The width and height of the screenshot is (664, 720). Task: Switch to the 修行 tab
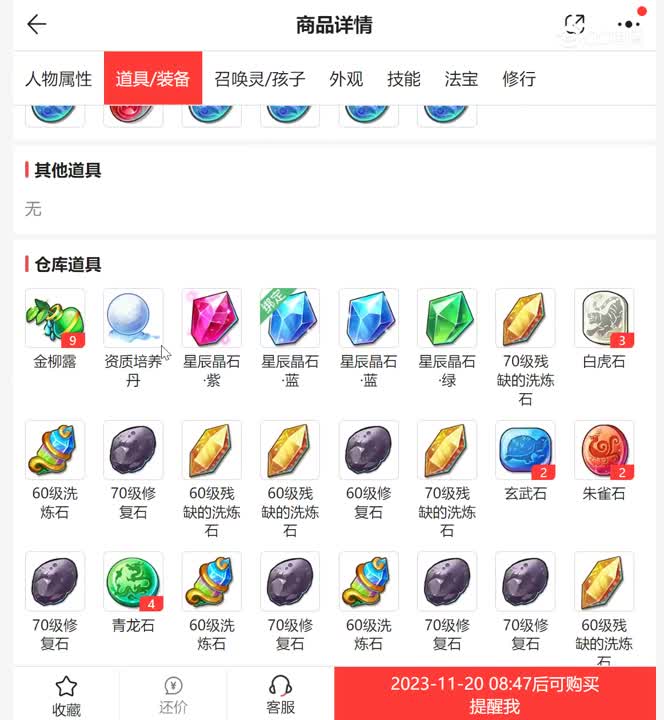[x=519, y=79]
